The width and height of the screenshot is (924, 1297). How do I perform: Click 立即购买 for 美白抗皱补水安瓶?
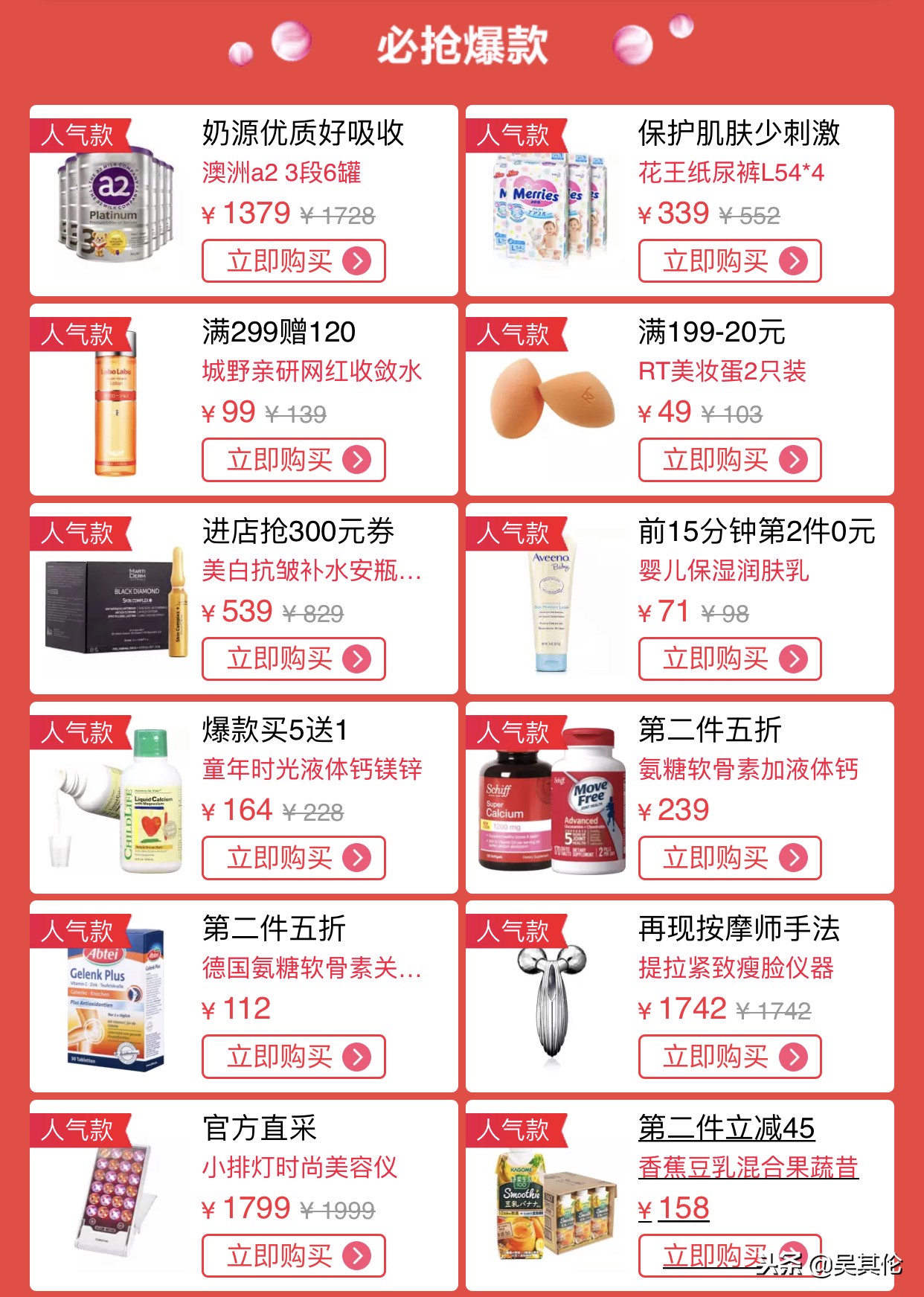(x=293, y=658)
